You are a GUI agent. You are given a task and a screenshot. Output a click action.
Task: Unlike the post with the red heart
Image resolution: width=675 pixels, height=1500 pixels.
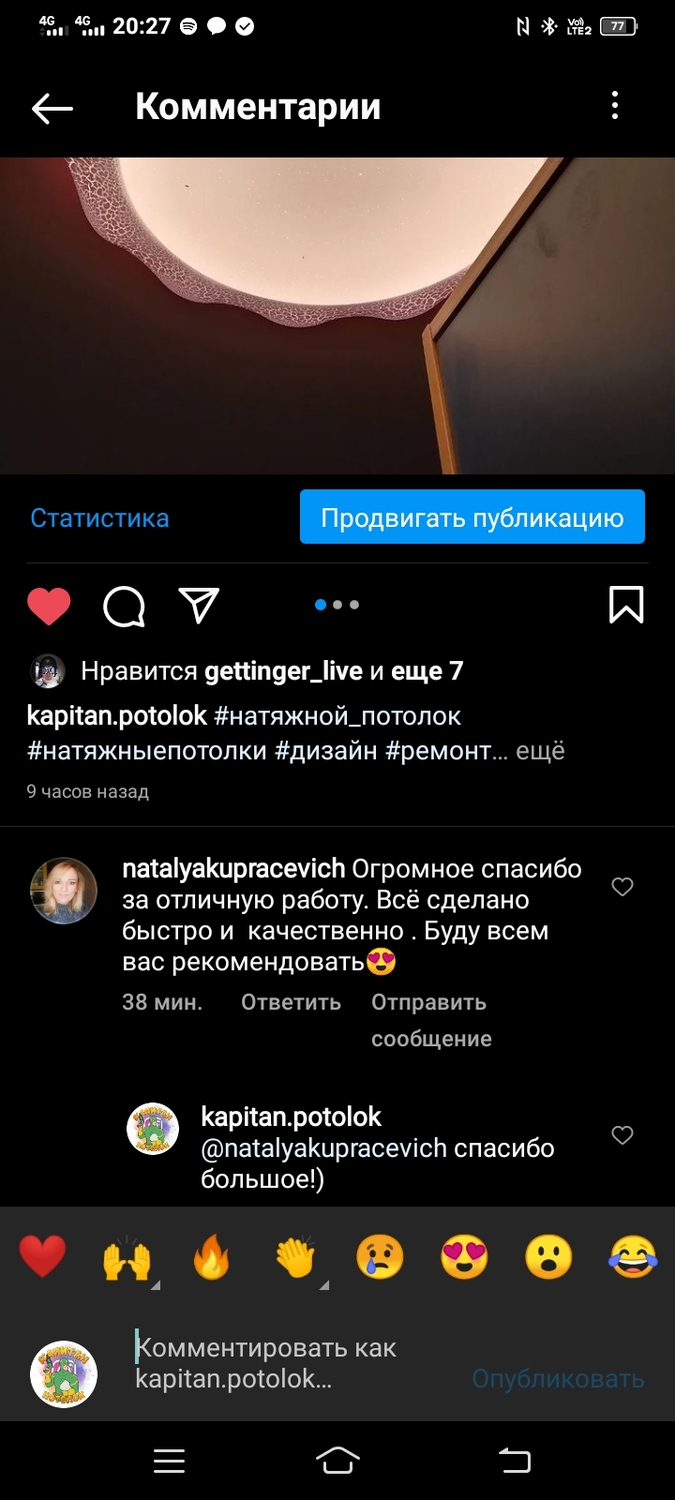(48, 606)
